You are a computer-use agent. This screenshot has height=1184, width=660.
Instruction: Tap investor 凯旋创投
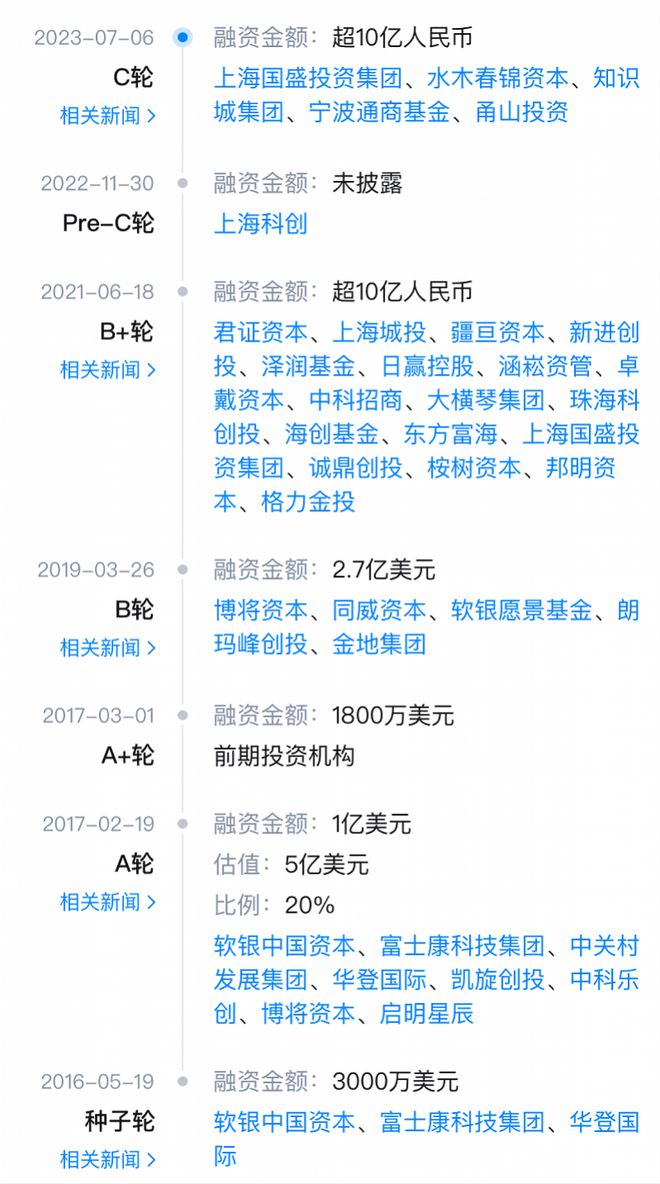(x=498, y=980)
